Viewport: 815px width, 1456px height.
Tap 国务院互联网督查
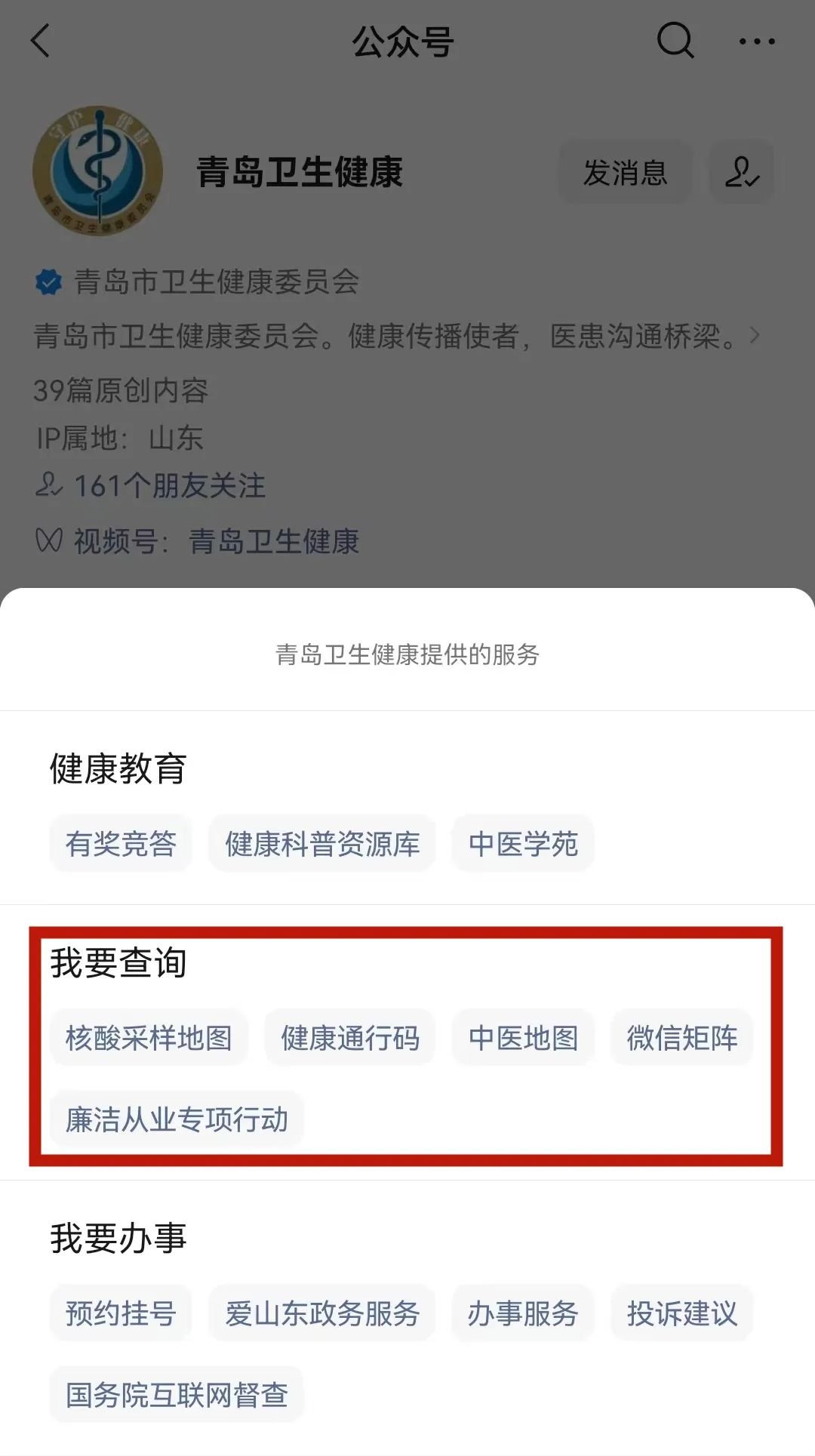(x=177, y=1395)
